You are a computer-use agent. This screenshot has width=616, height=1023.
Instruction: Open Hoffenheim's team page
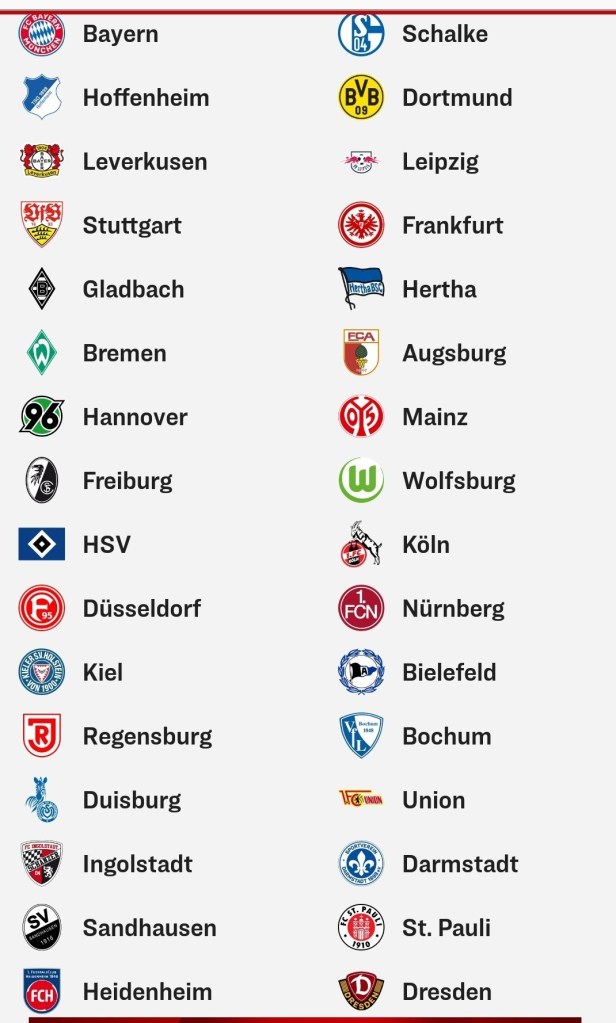(x=145, y=98)
